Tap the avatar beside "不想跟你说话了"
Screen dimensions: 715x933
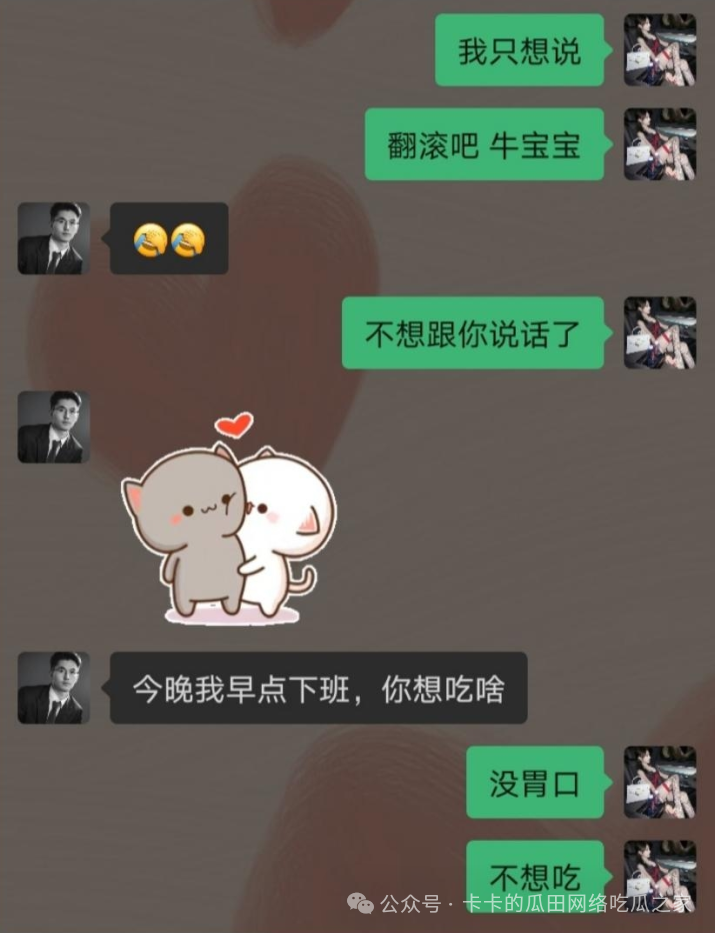tap(659, 332)
